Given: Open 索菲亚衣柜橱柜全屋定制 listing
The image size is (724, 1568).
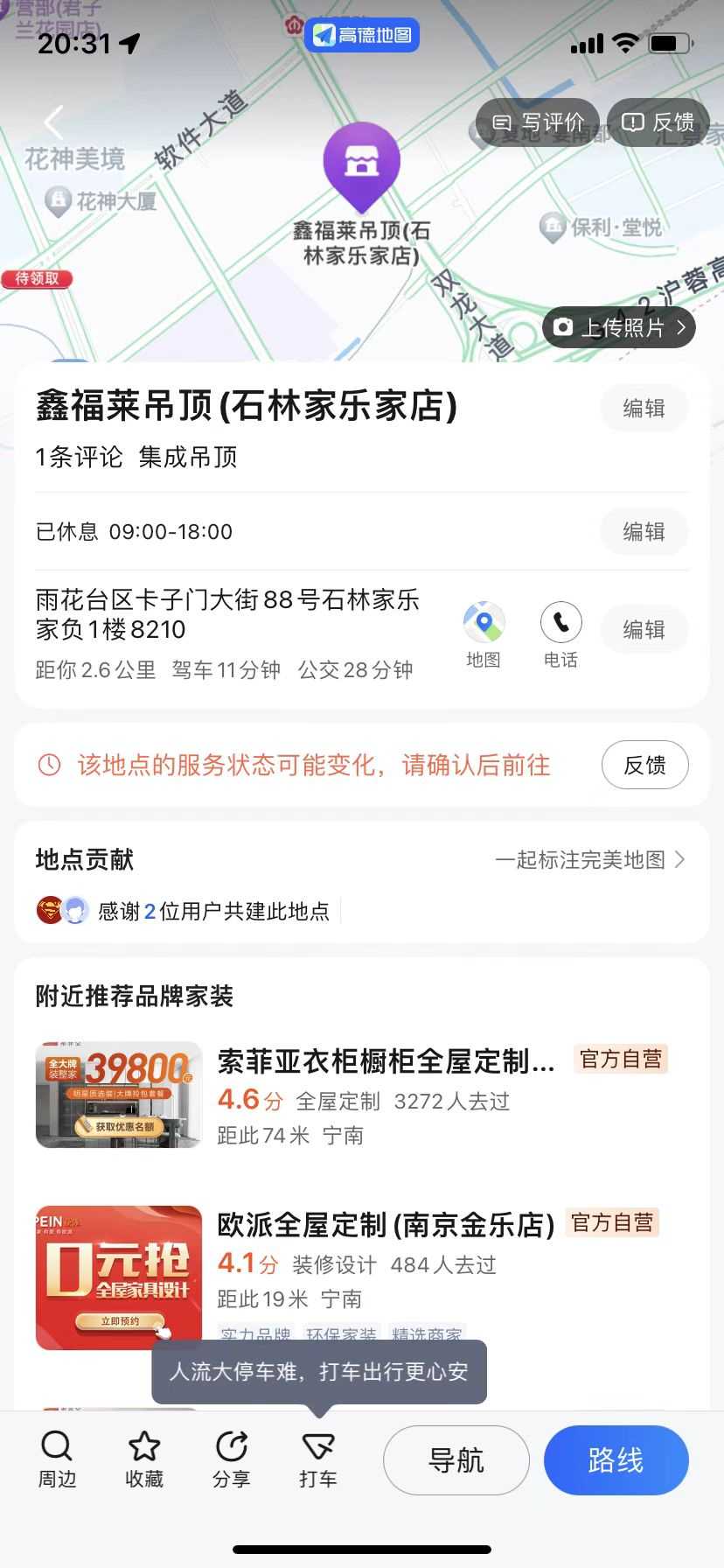Looking at the screenshot, I should (x=385, y=1061).
